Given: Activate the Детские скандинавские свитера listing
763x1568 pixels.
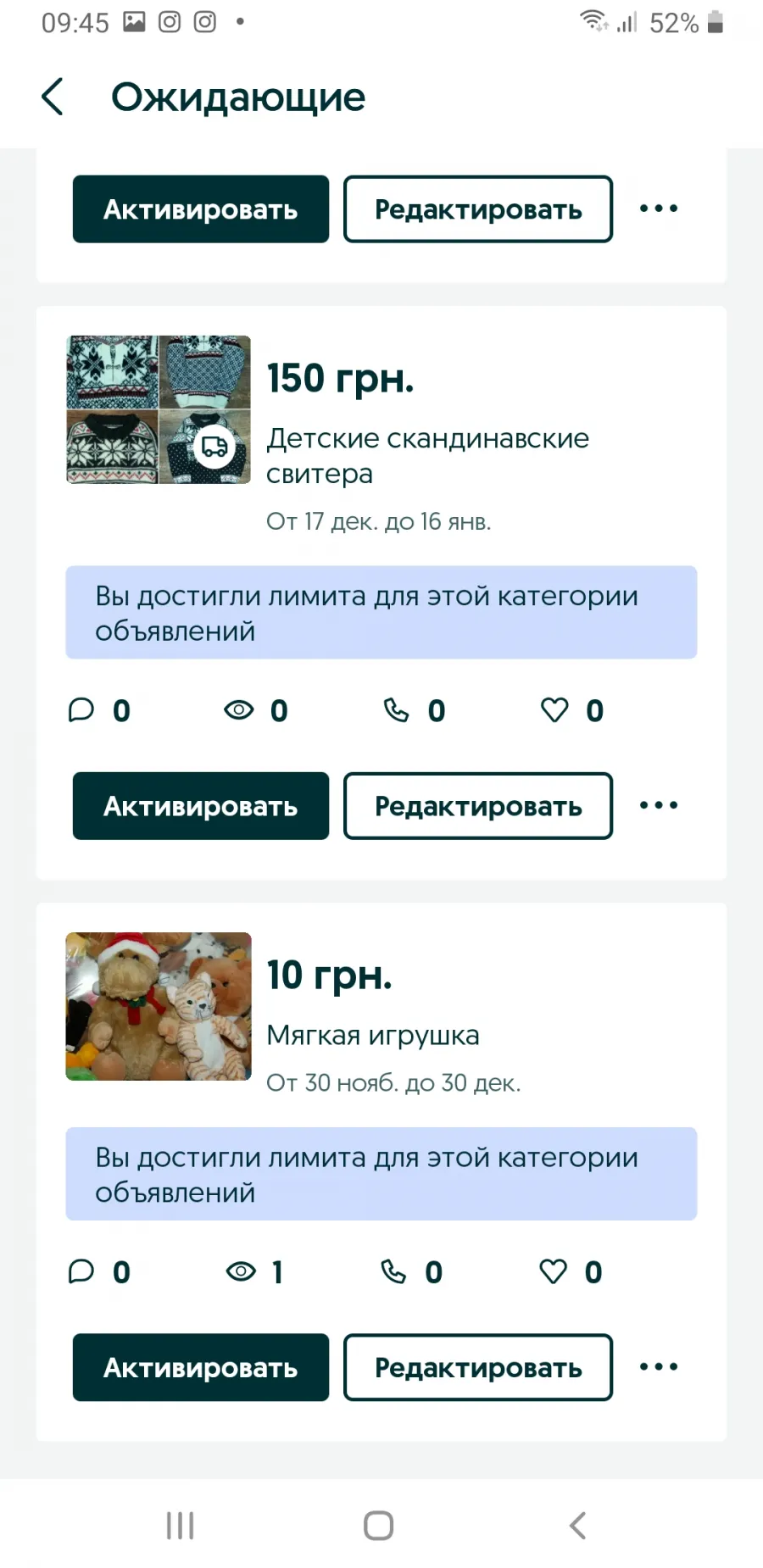Looking at the screenshot, I should (201, 805).
